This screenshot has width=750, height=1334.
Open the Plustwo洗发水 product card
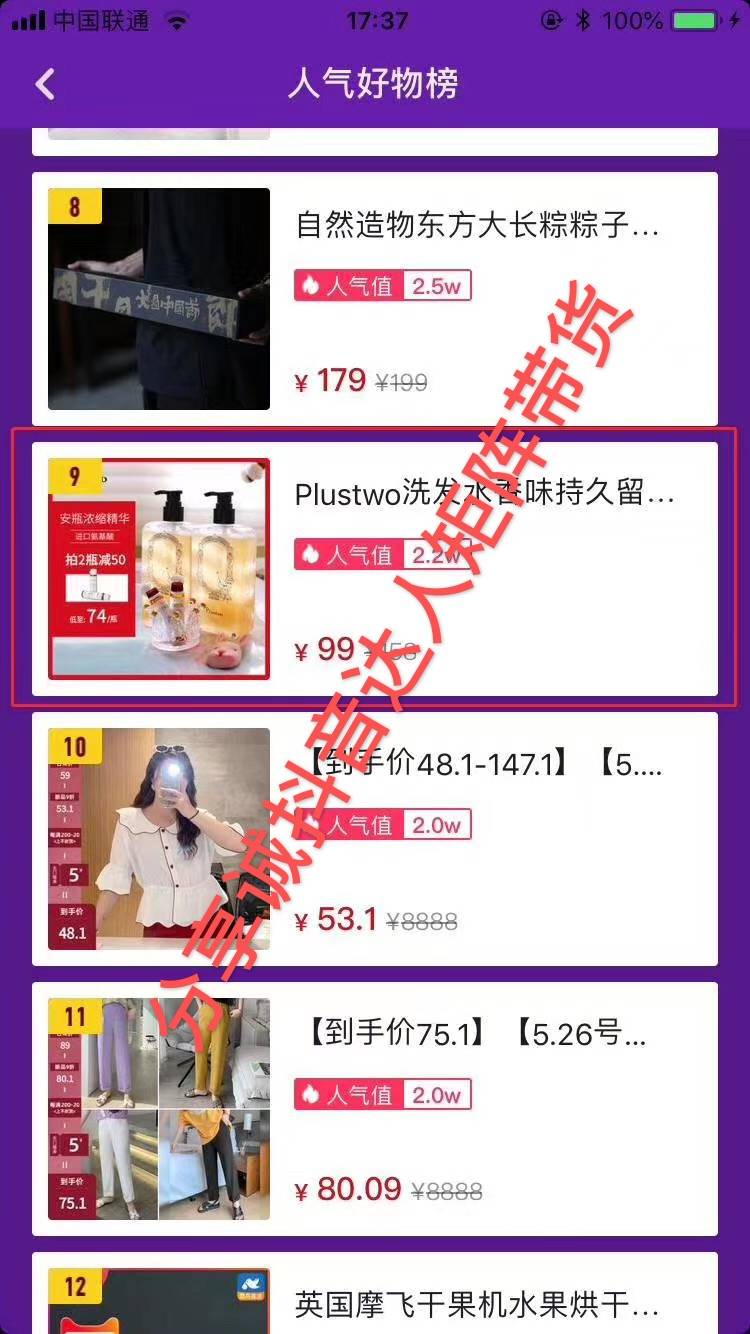[375, 569]
